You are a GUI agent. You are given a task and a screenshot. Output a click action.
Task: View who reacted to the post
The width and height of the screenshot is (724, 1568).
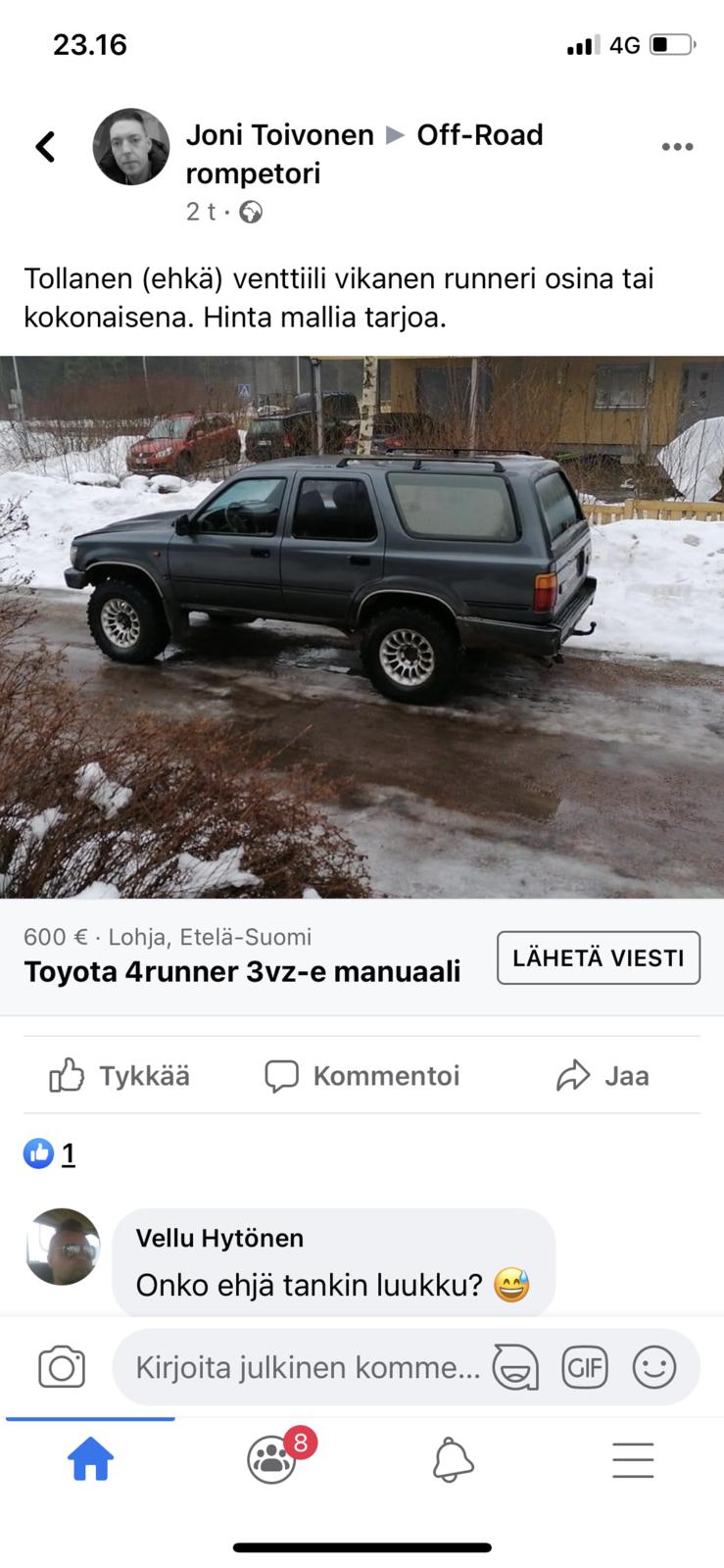[x=51, y=1154]
